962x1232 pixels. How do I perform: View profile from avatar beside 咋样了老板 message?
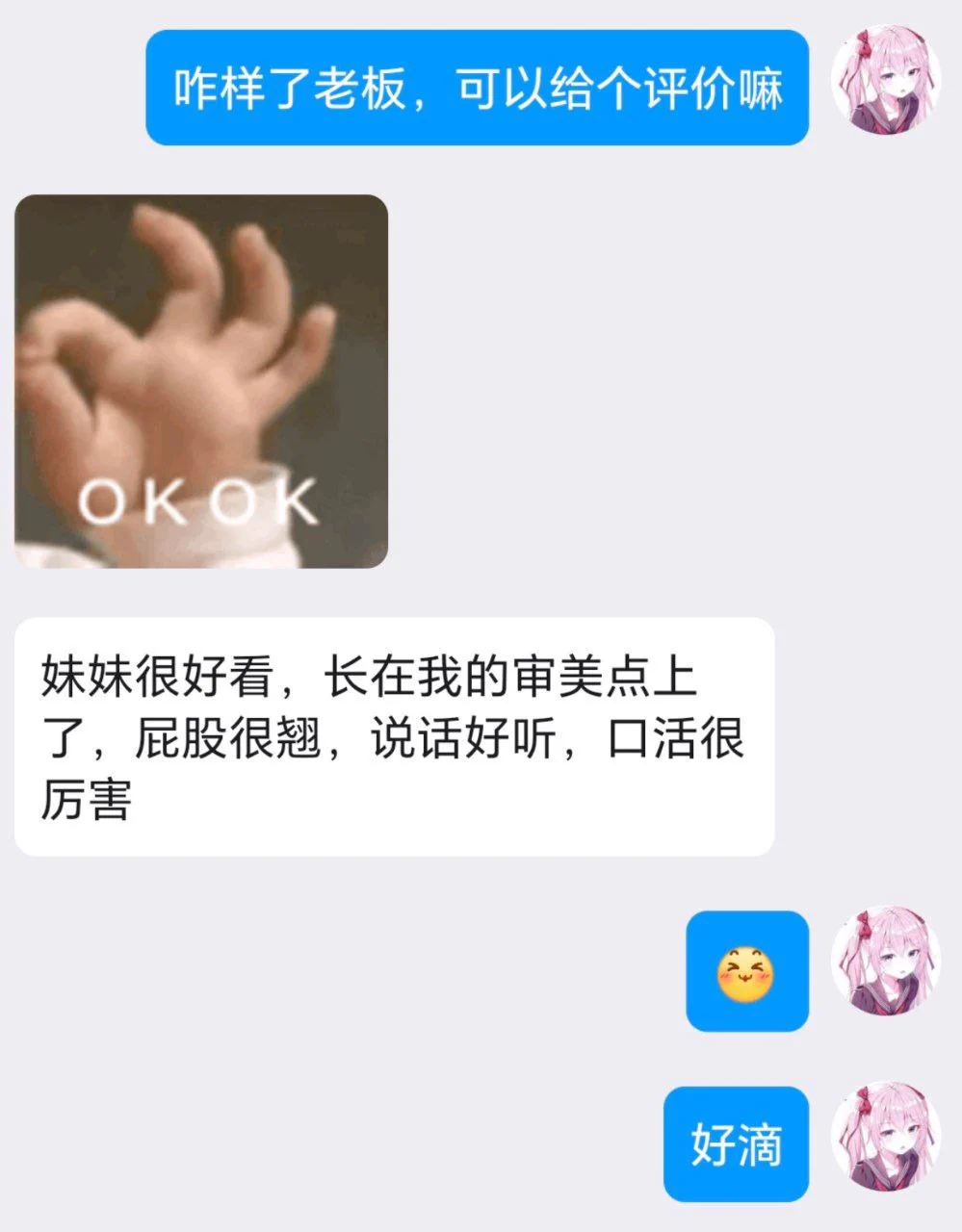click(x=886, y=79)
